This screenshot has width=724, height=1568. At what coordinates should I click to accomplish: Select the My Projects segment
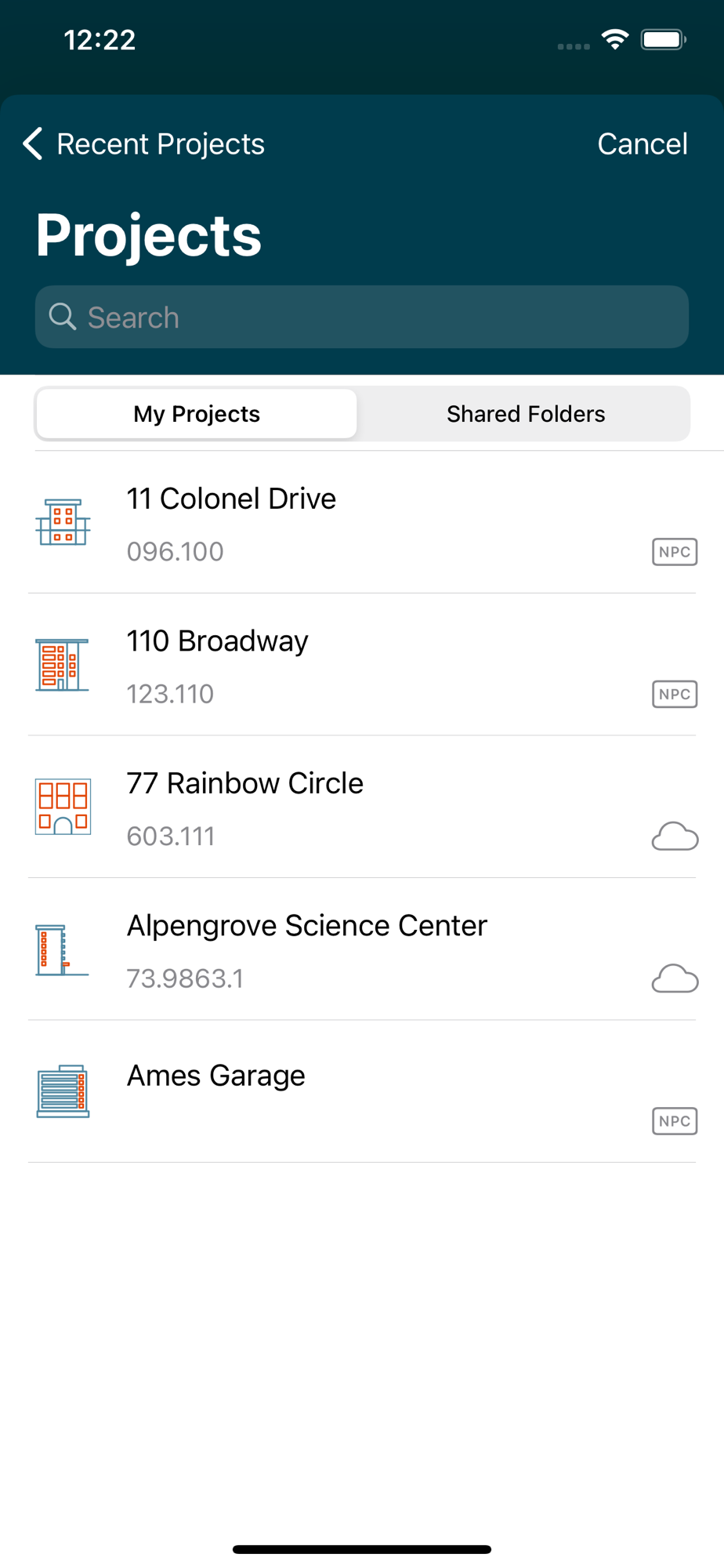tap(197, 414)
